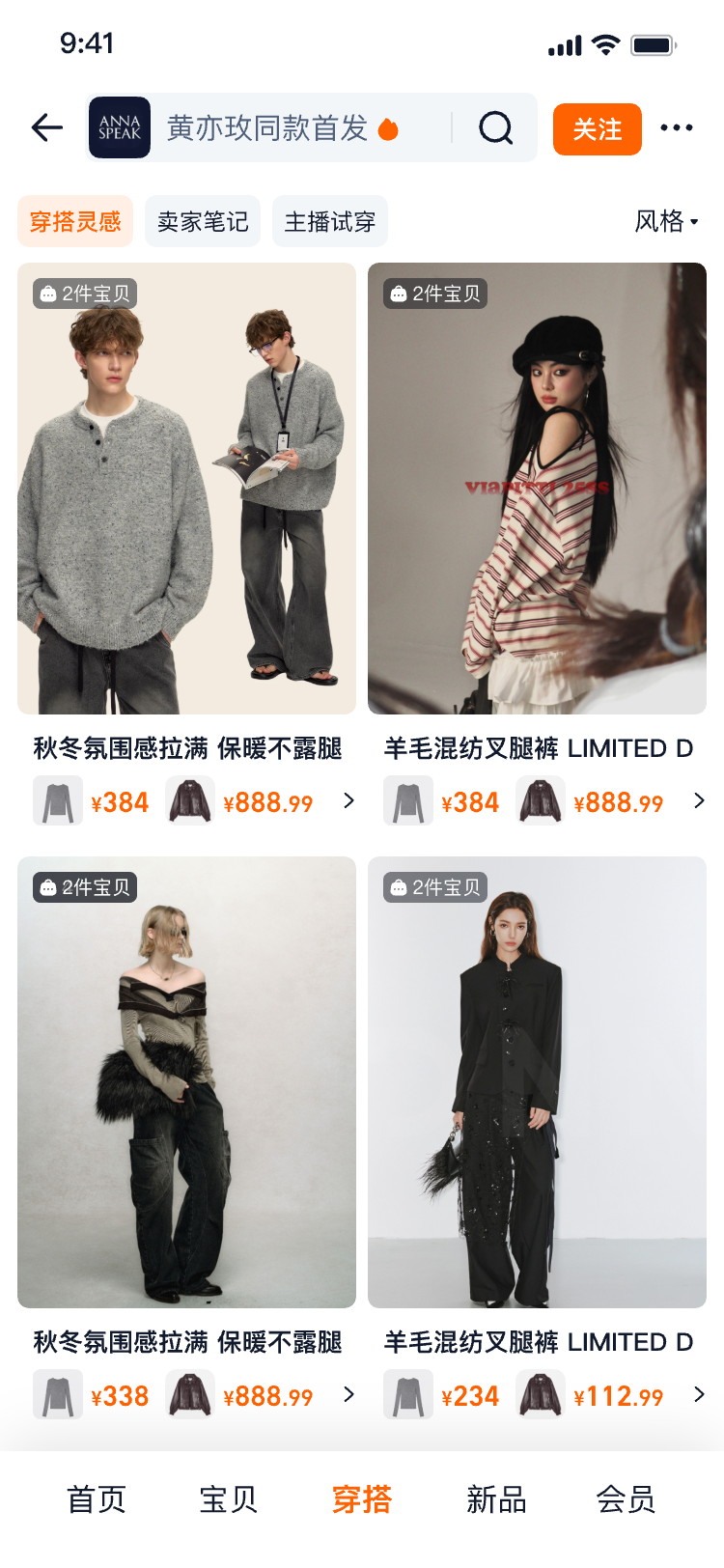724x1568 pixels.
Task: Open the black jacket and sequin skirt outfit
Action: click(537, 1081)
